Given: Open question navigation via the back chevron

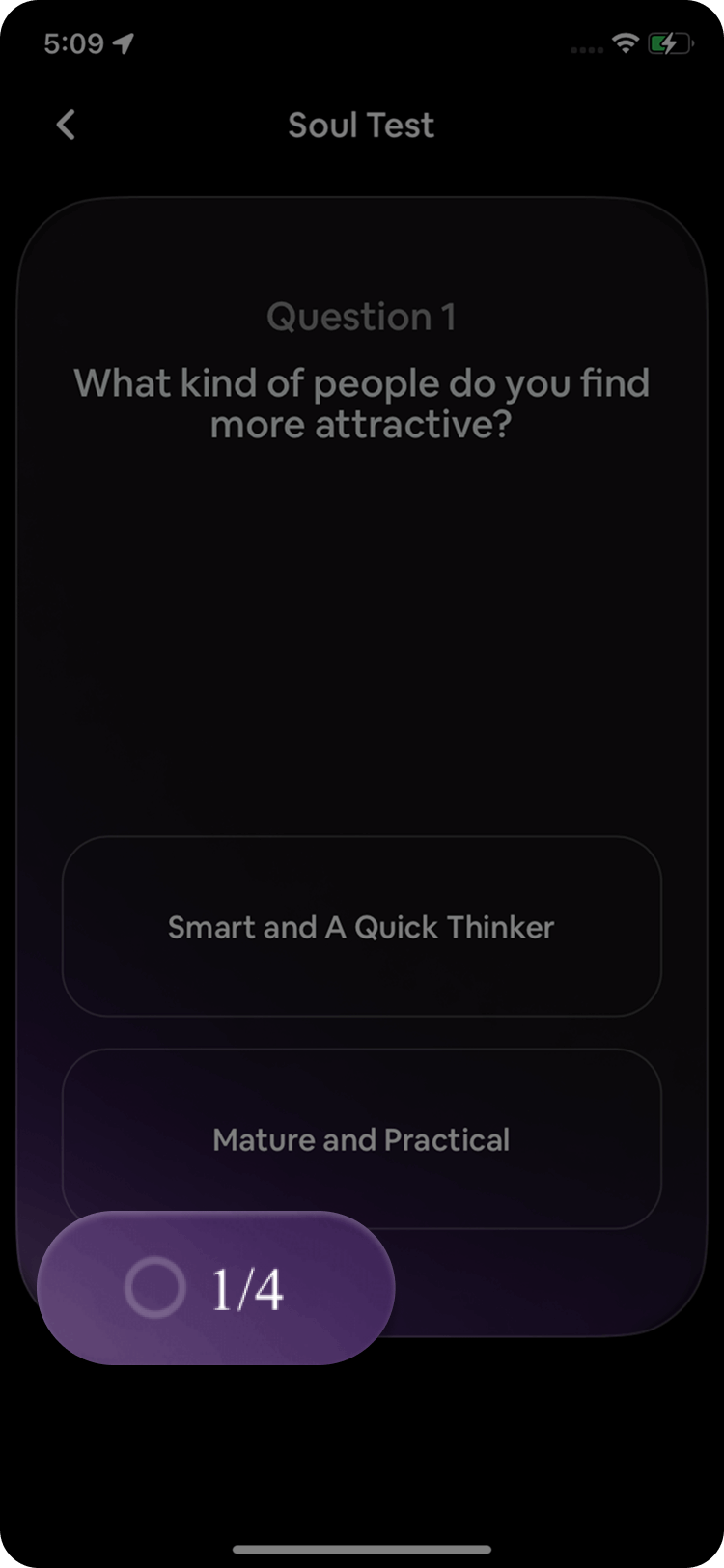Looking at the screenshot, I should click(x=65, y=125).
